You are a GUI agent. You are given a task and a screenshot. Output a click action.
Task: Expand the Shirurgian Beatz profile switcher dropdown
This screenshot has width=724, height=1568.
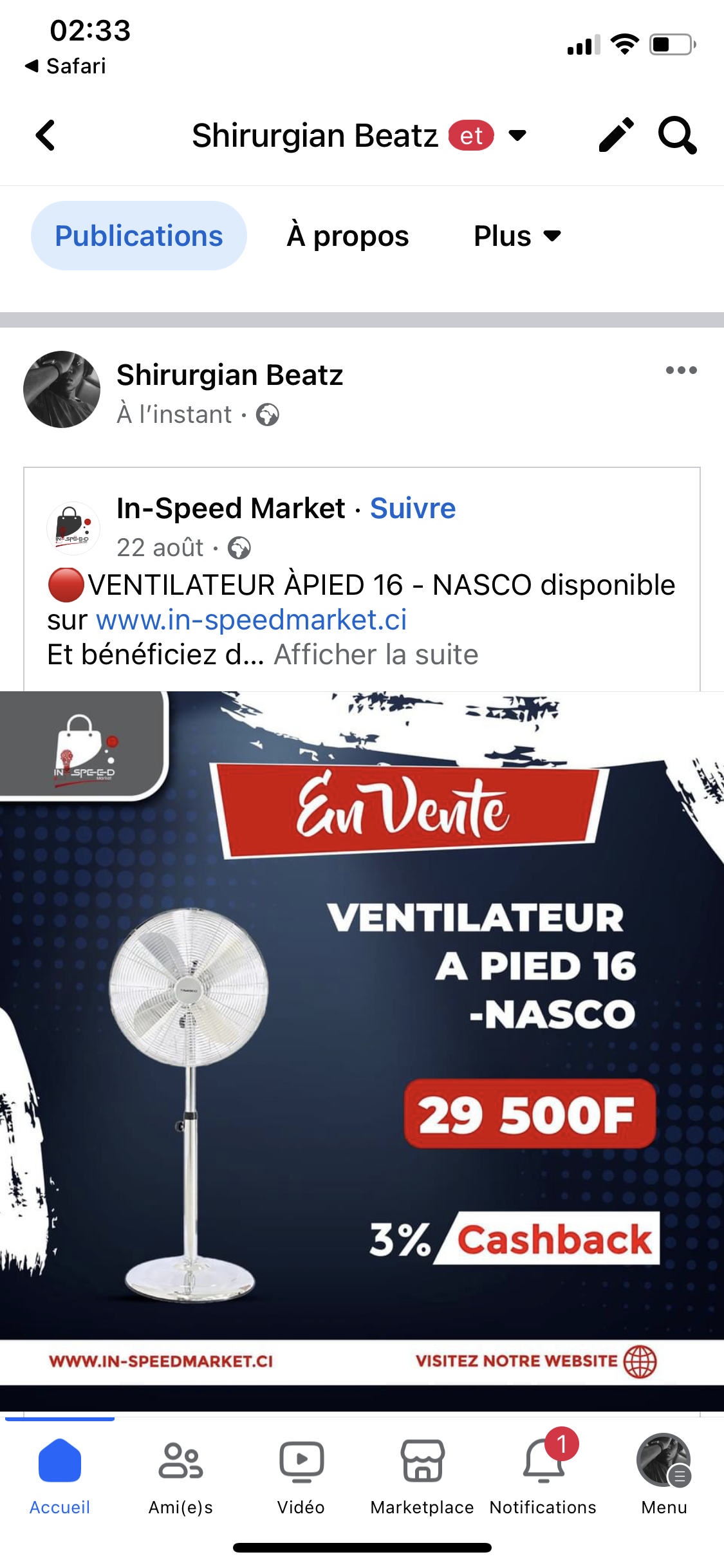[517, 136]
